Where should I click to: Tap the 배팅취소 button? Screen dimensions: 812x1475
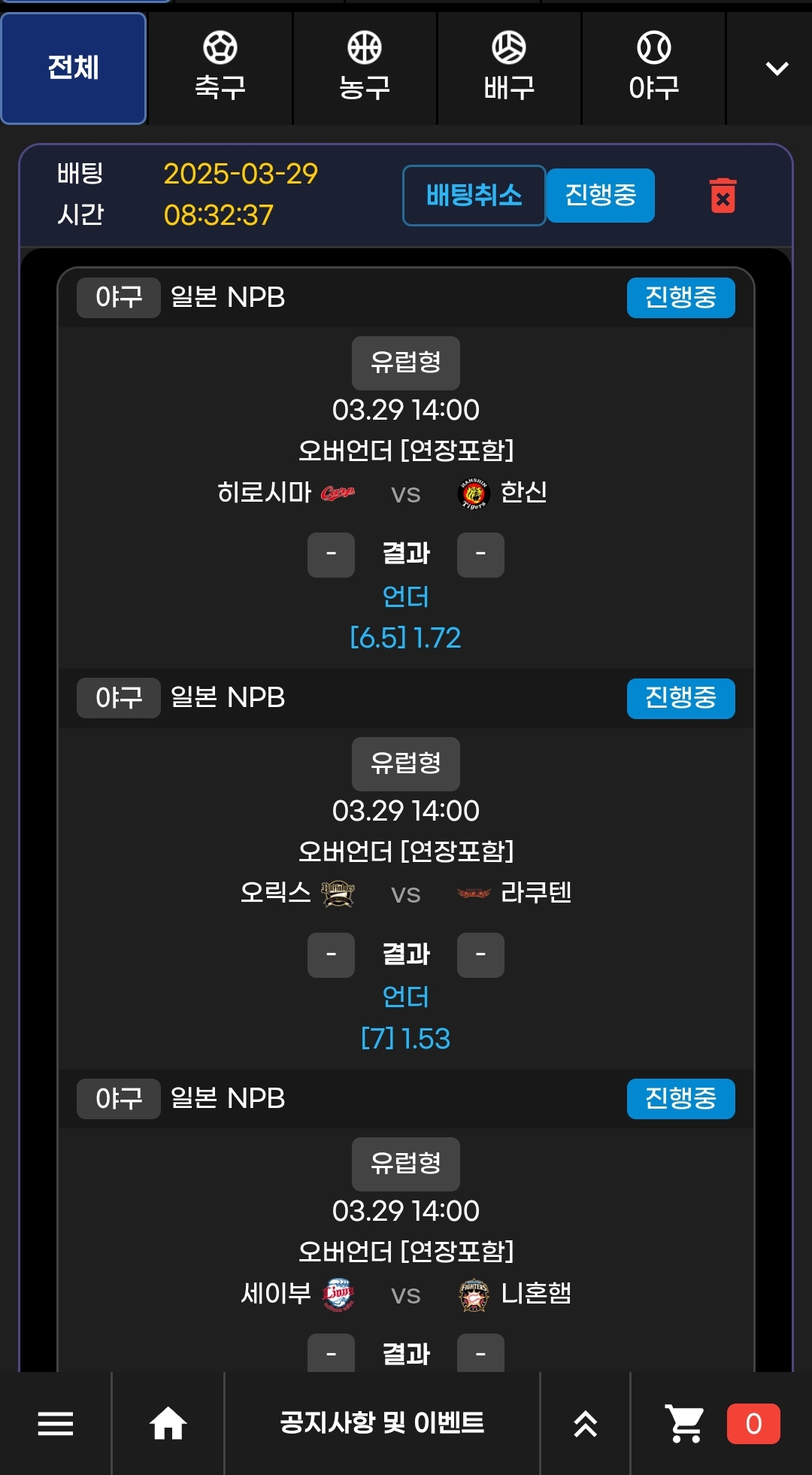pos(474,196)
